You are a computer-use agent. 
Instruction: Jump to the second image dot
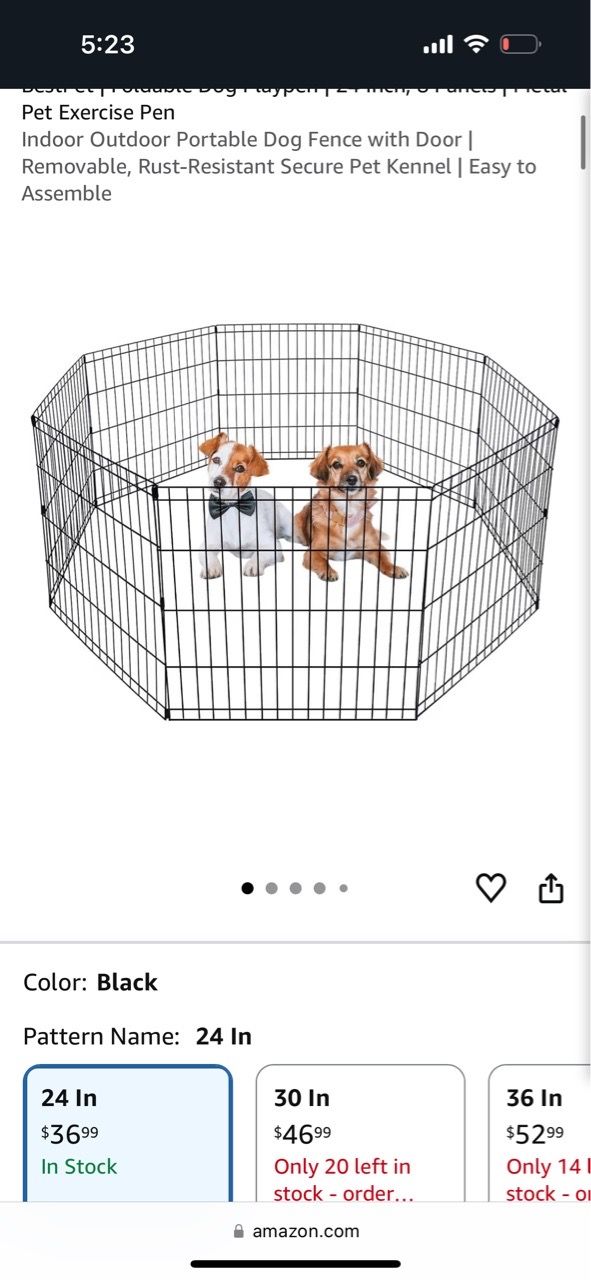[271, 888]
